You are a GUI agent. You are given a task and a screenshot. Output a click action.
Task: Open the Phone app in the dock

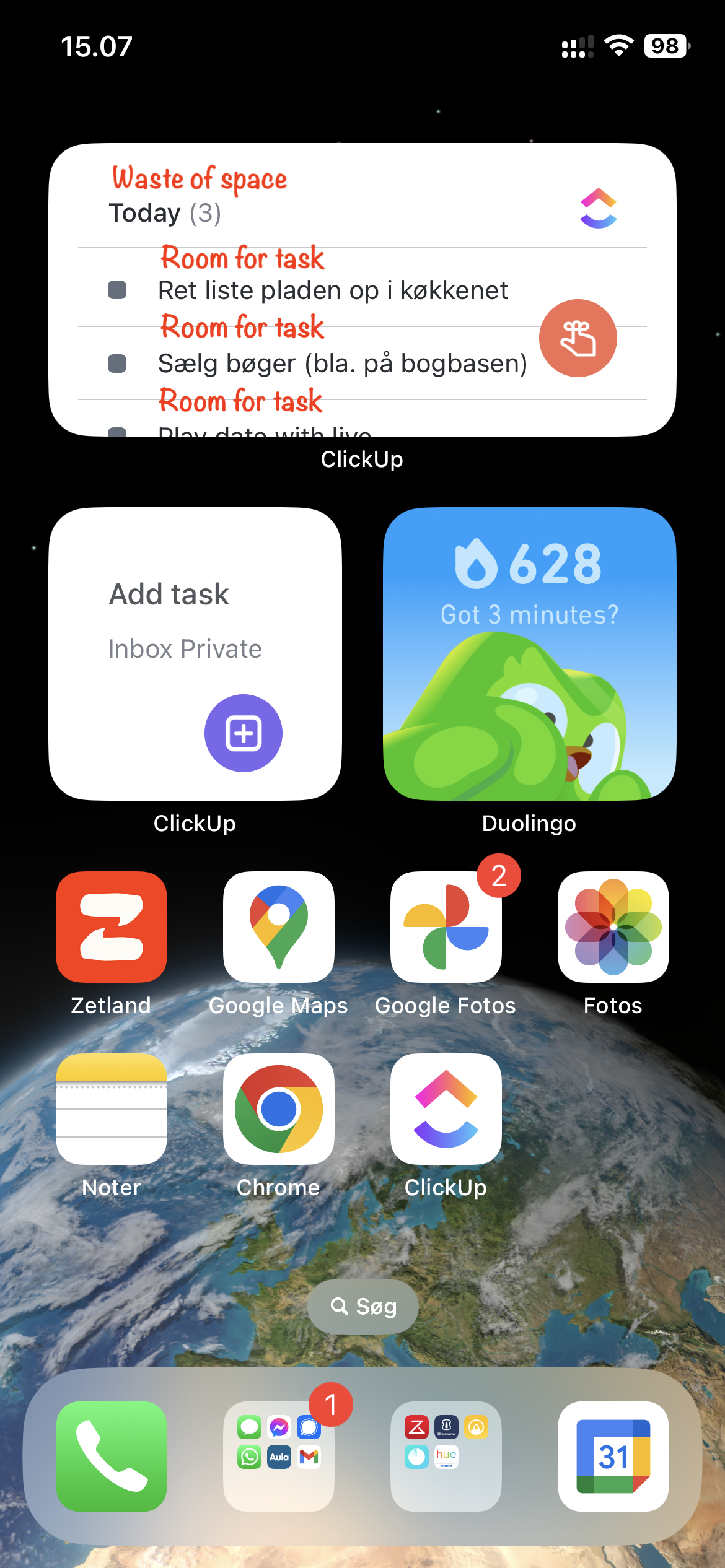tap(112, 1457)
